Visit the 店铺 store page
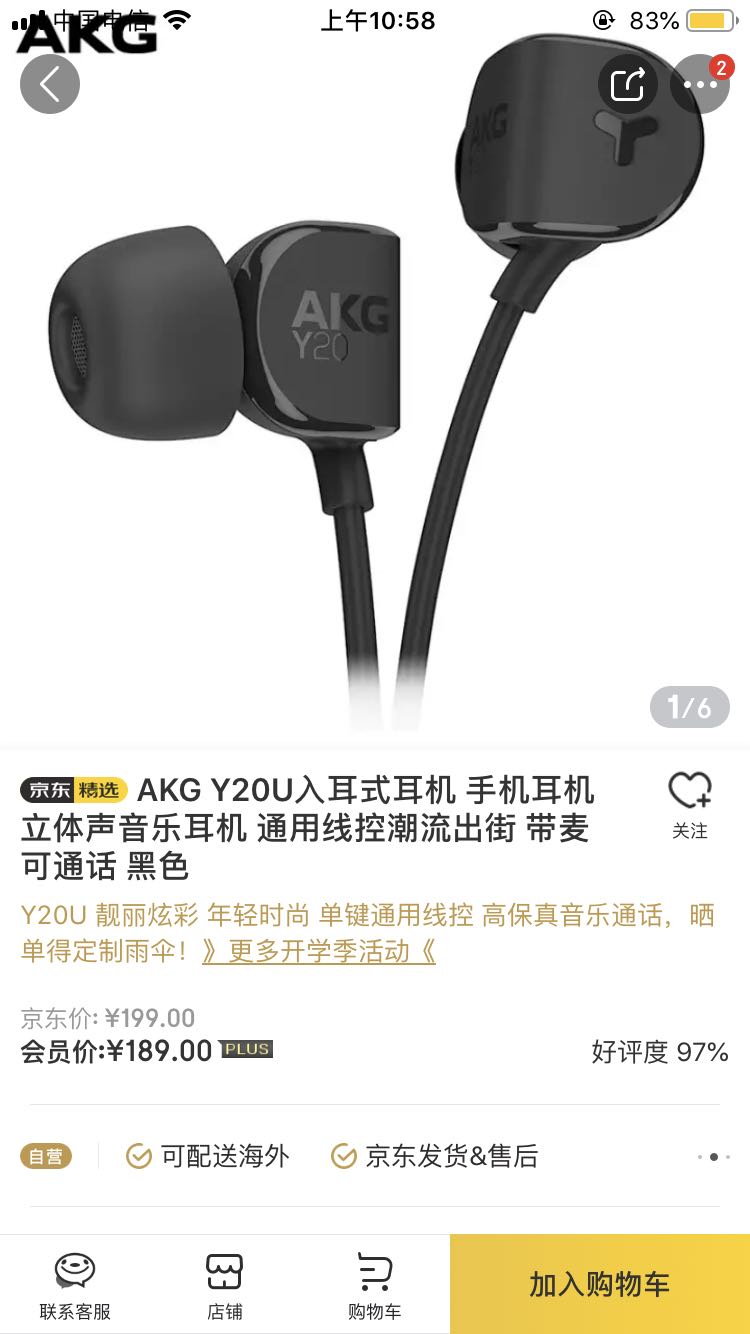Viewport: 750px width, 1334px height. click(x=225, y=1285)
